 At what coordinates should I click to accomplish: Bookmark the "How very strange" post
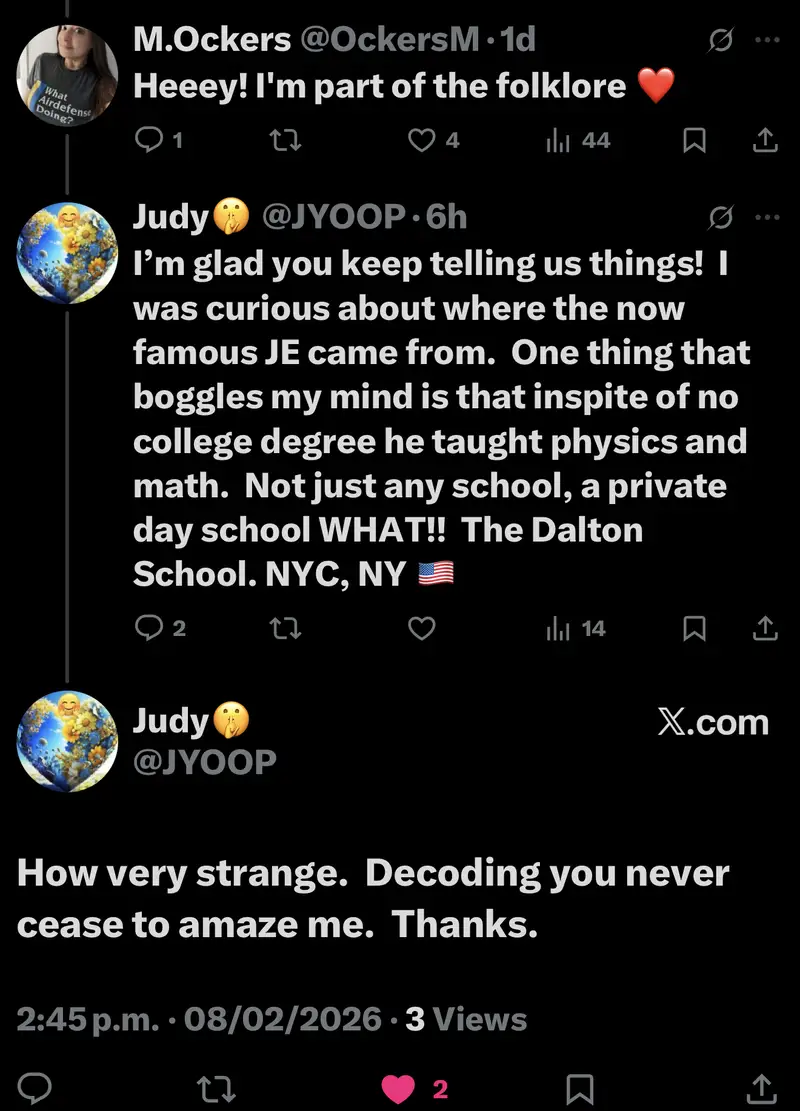[580, 1087]
